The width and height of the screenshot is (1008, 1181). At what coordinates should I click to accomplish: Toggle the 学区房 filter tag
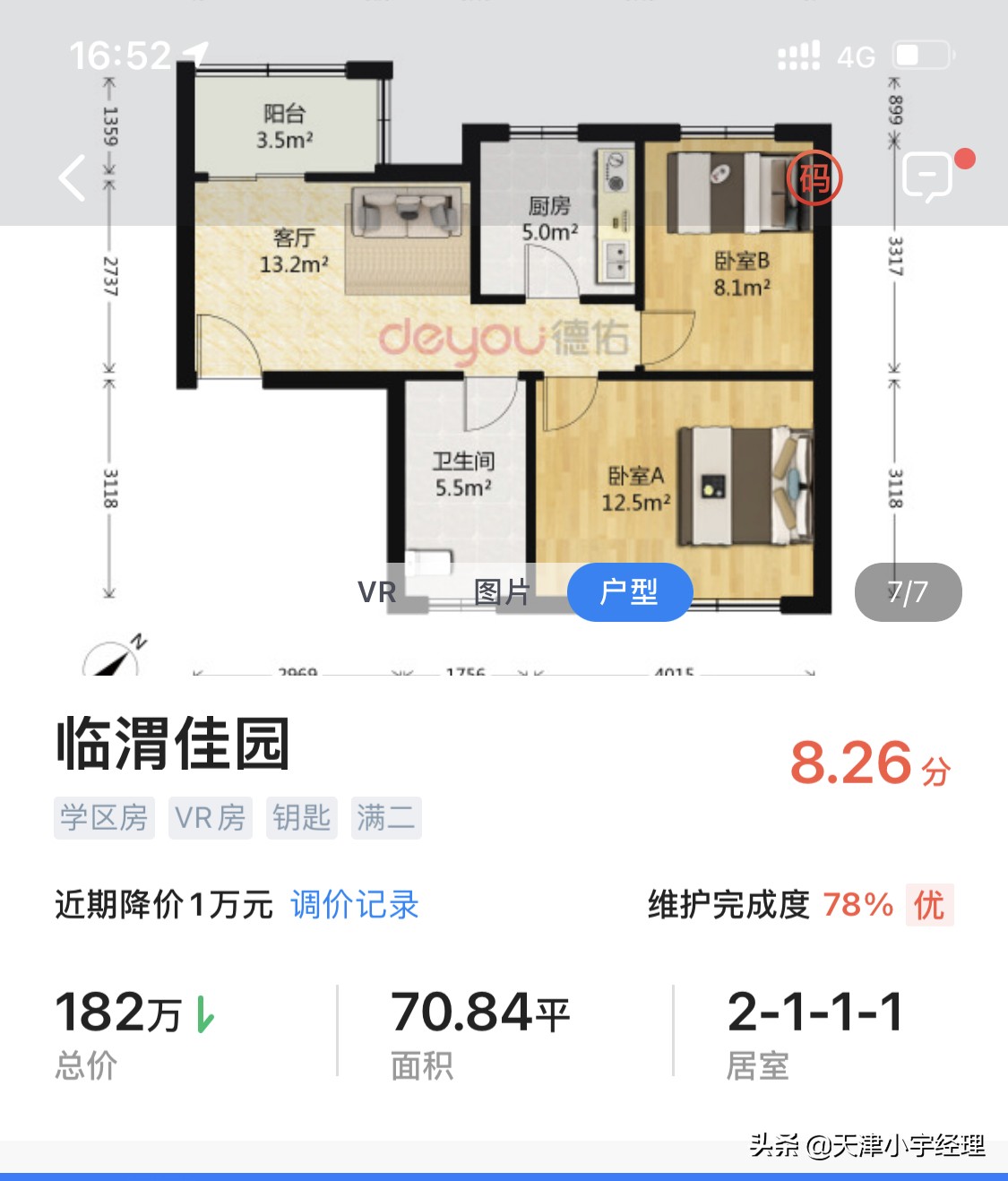pos(104,817)
